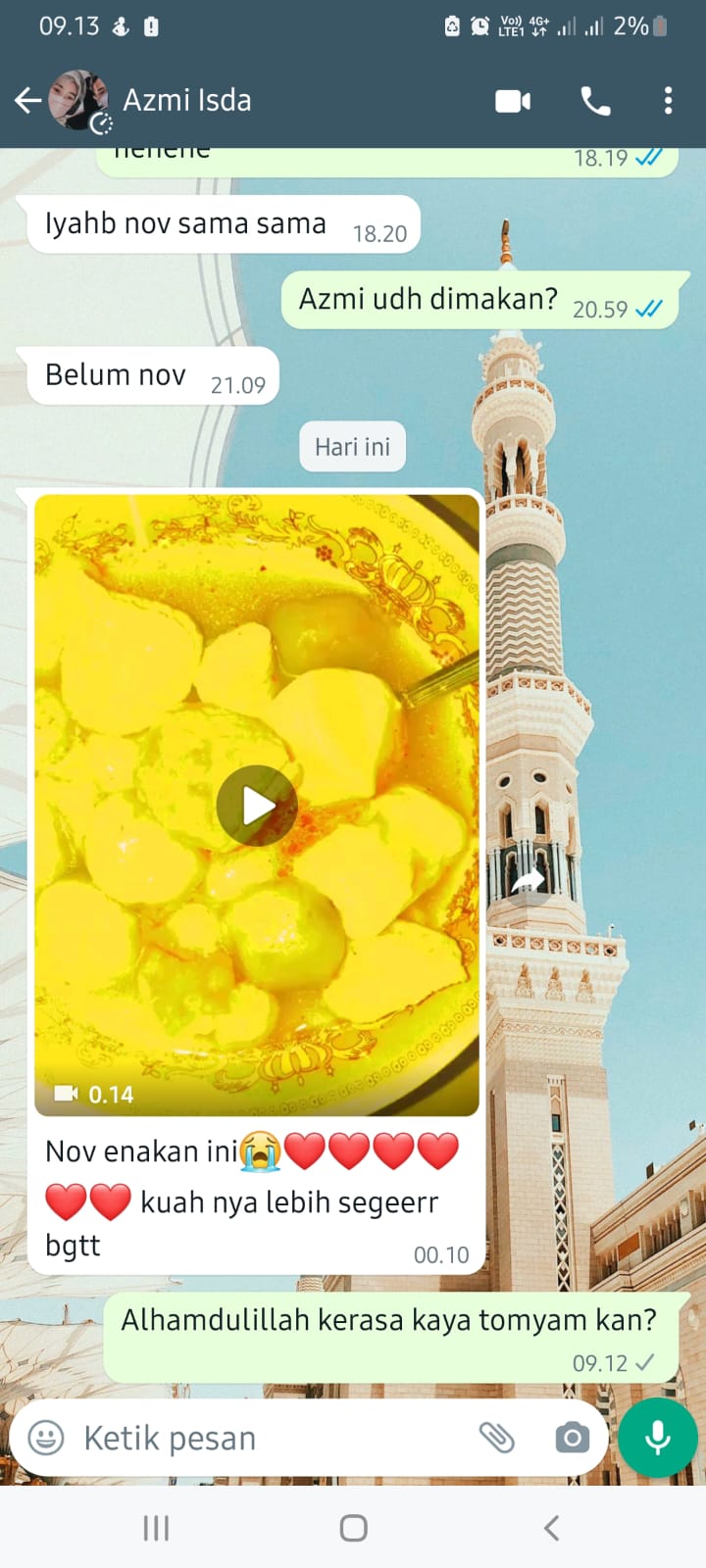Image resolution: width=706 pixels, height=1568 pixels.
Task: Play the 0.14 video message
Action: click(257, 806)
